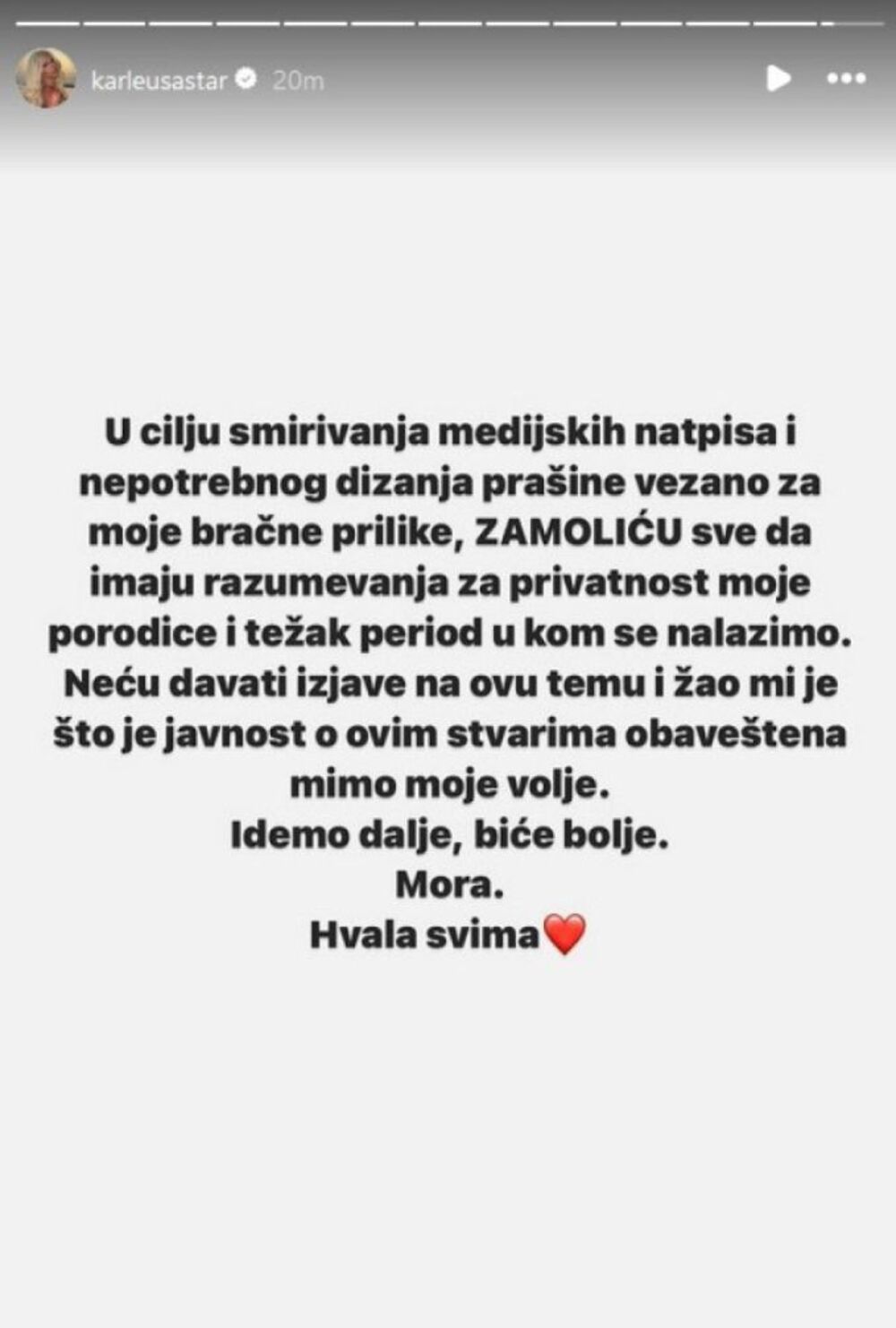Resume story playback with play icon
This screenshot has height=1328, width=896.
(x=779, y=79)
